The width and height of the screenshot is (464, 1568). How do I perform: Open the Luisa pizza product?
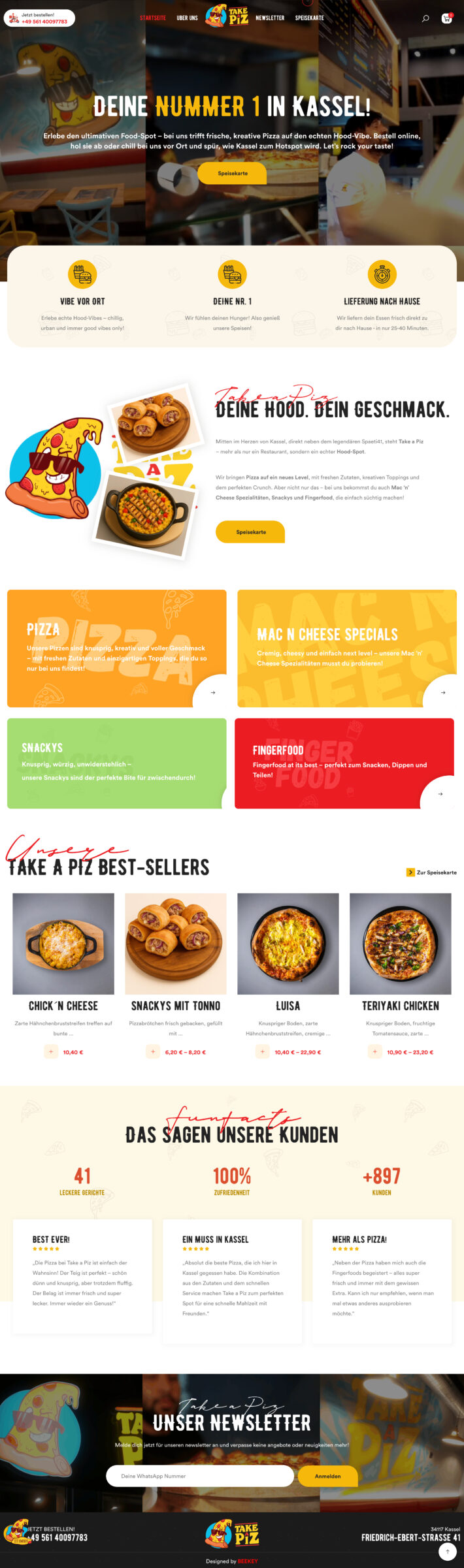click(288, 1006)
